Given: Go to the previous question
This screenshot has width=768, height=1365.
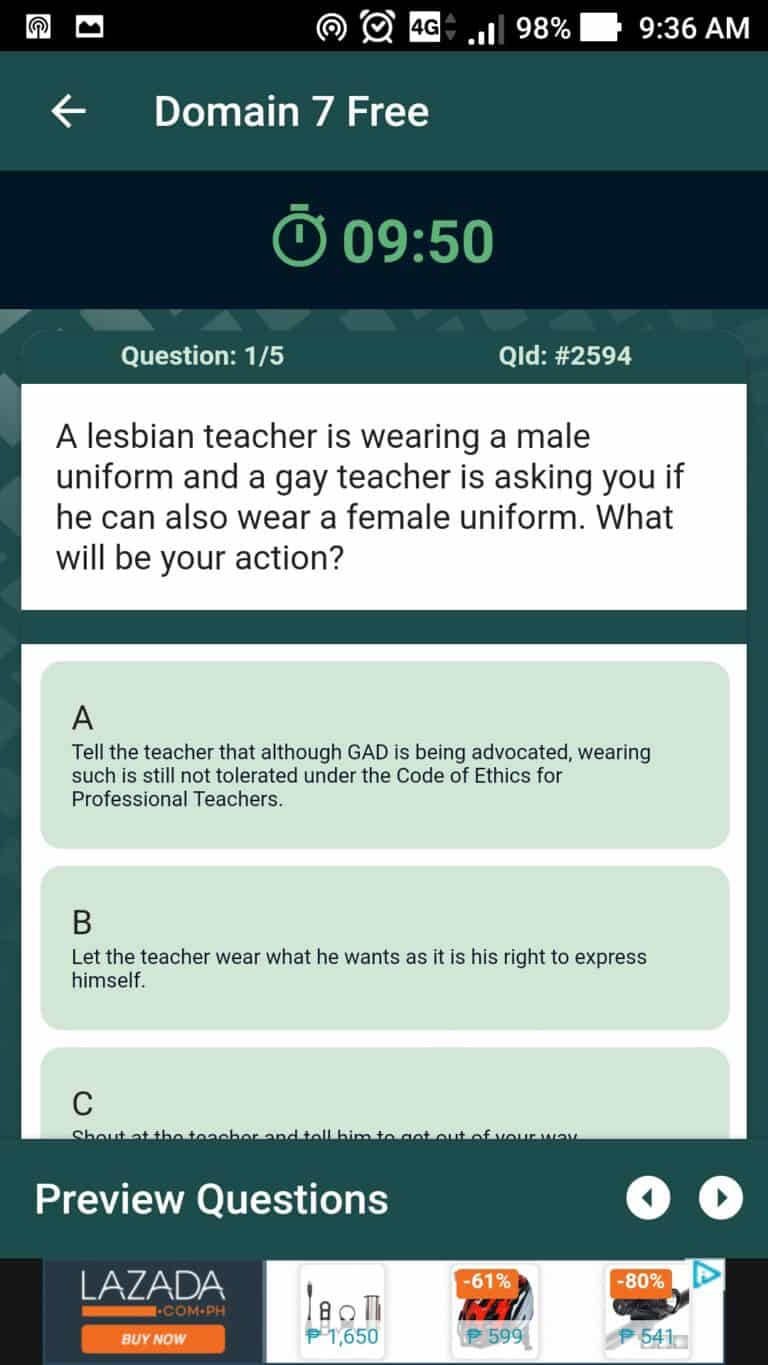Looking at the screenshot, I should 647,1198.
